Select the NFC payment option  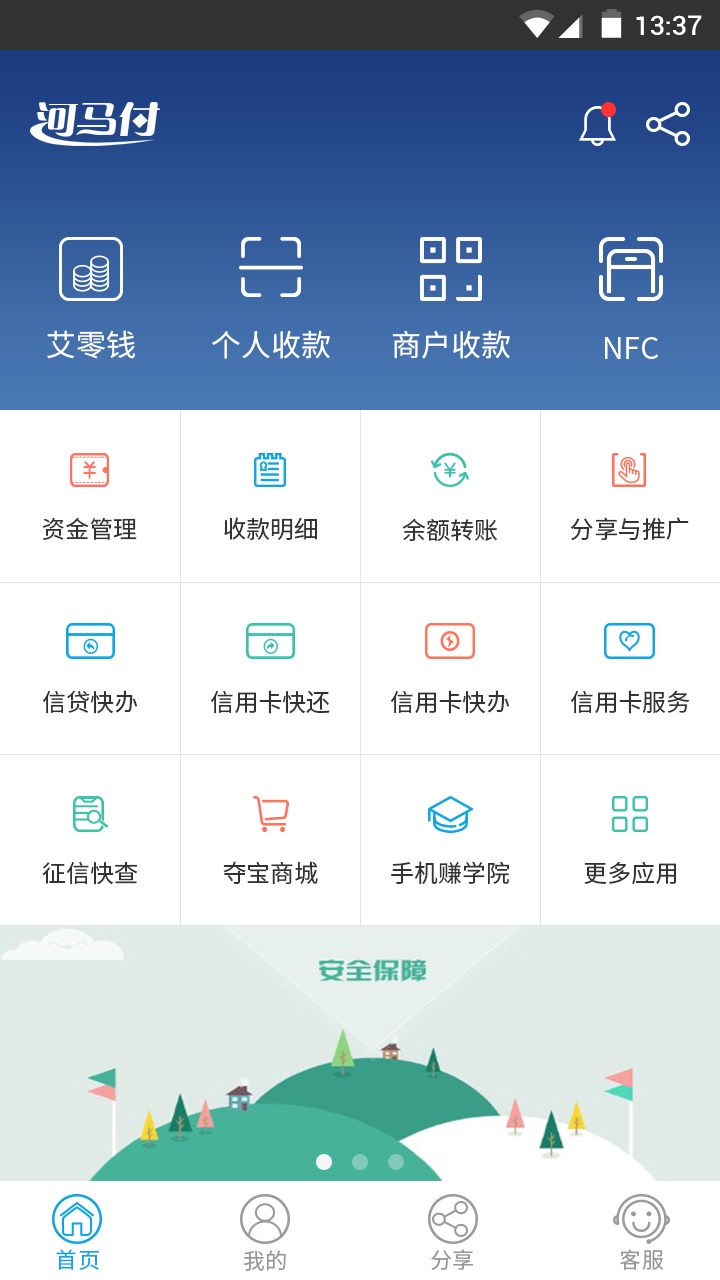pyautogui.click(x=631, y=298)
